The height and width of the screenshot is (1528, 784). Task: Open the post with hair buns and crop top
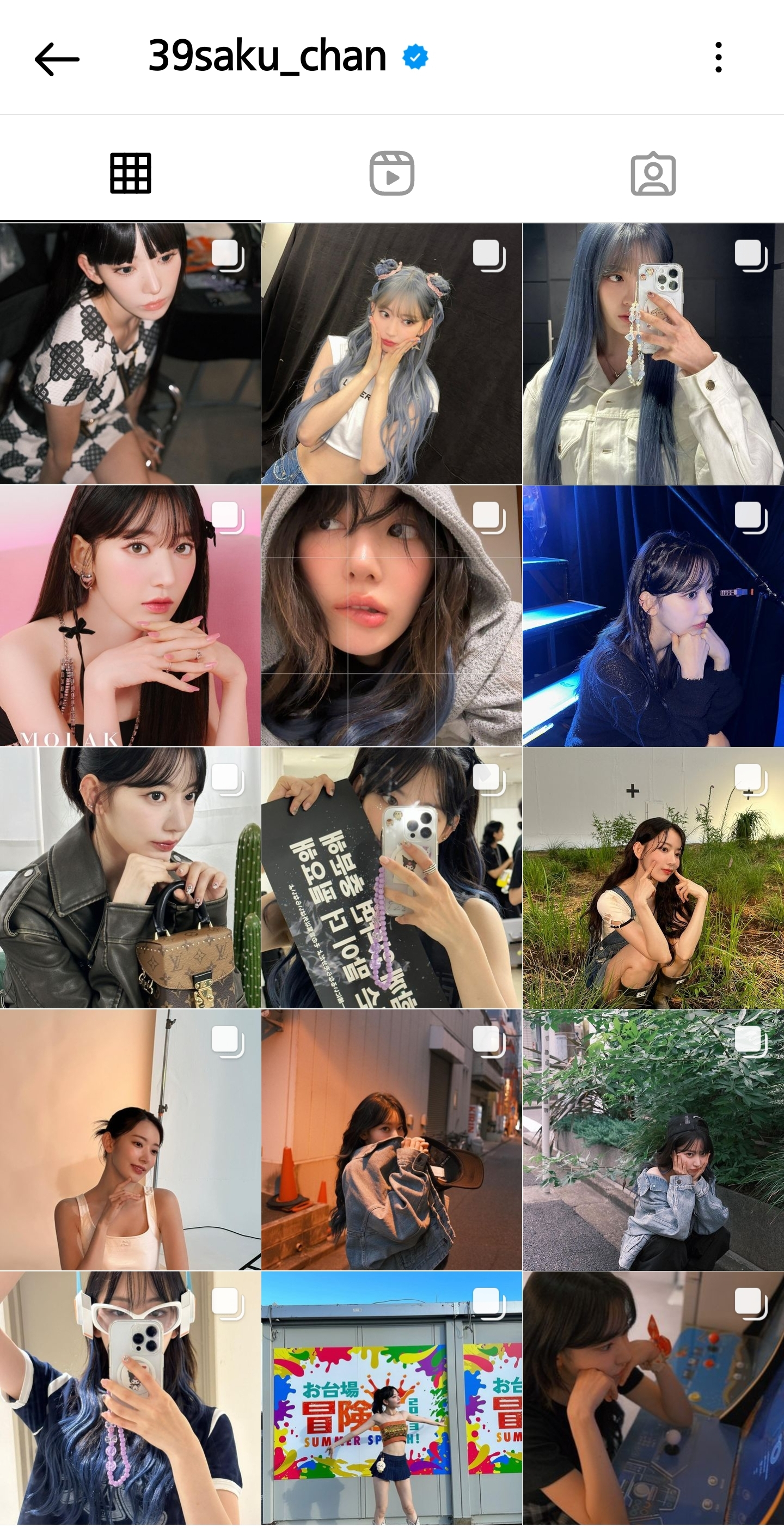point(391,354)
